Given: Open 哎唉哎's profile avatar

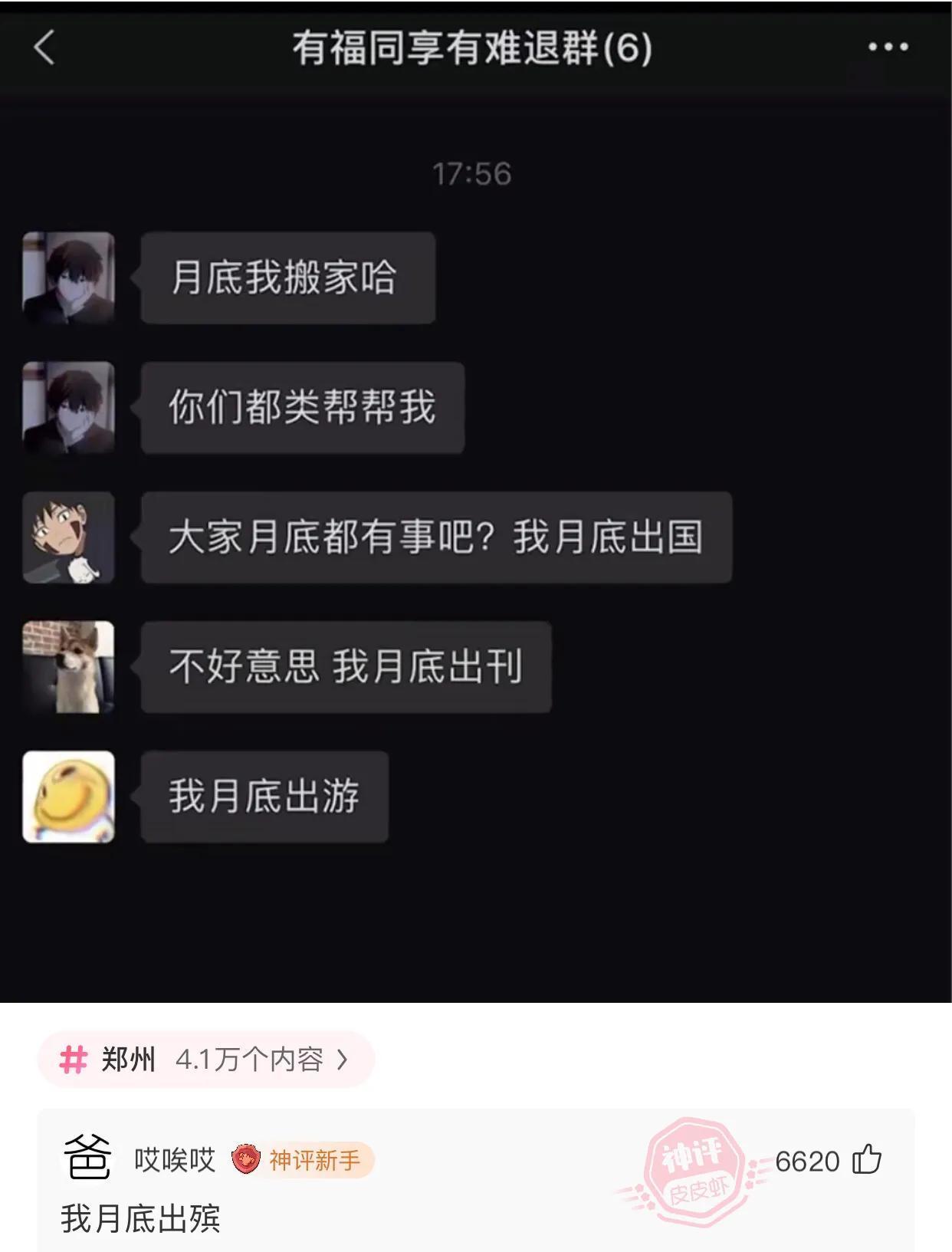Looking at the screenshot, I should [x=87, y=1158].
